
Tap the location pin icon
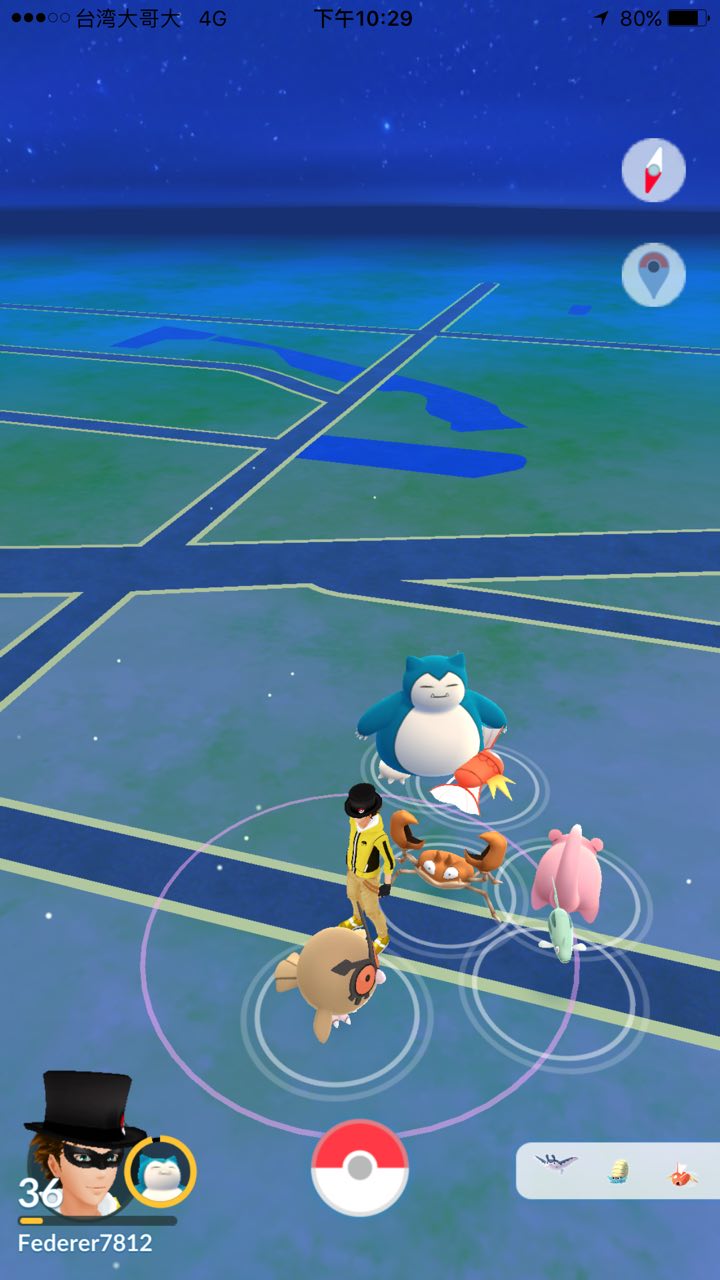tap(653, 274)
